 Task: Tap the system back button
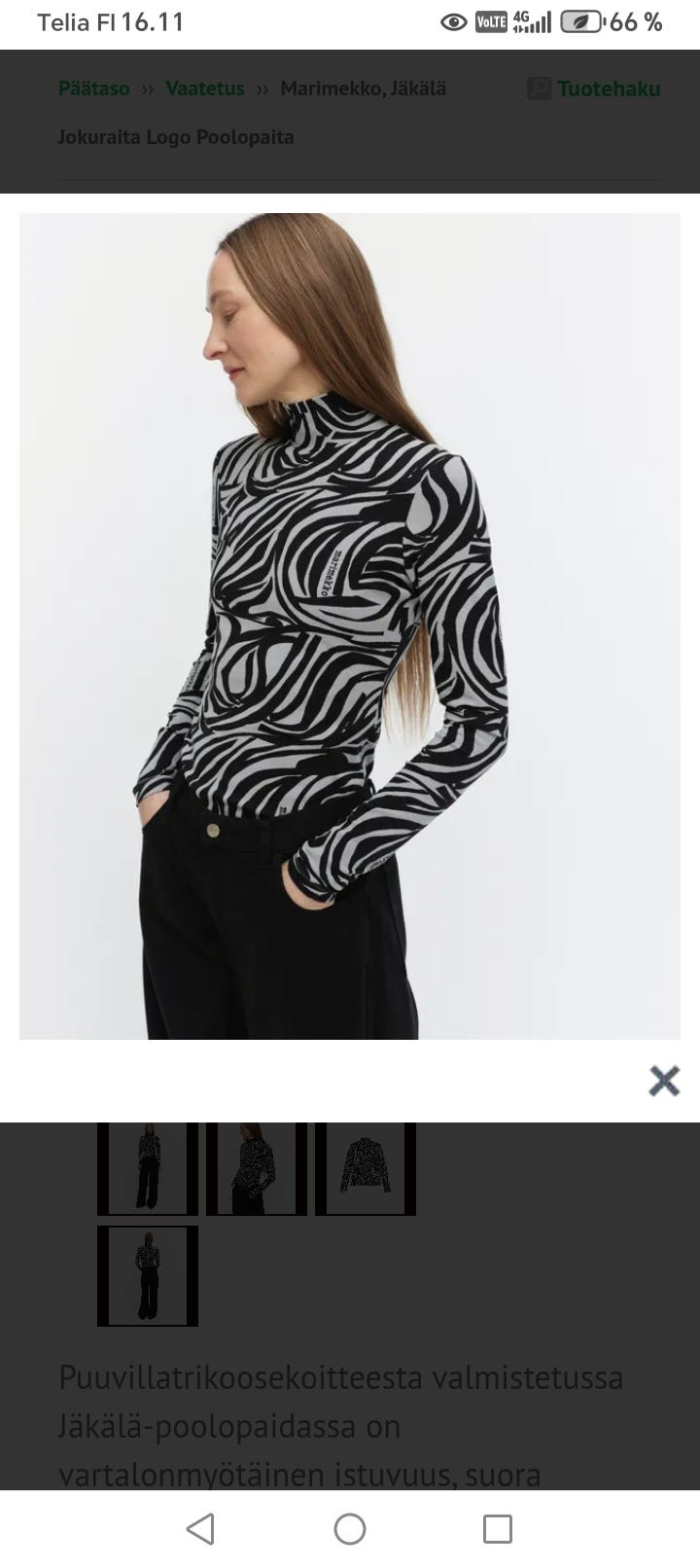coord(200,1529)
